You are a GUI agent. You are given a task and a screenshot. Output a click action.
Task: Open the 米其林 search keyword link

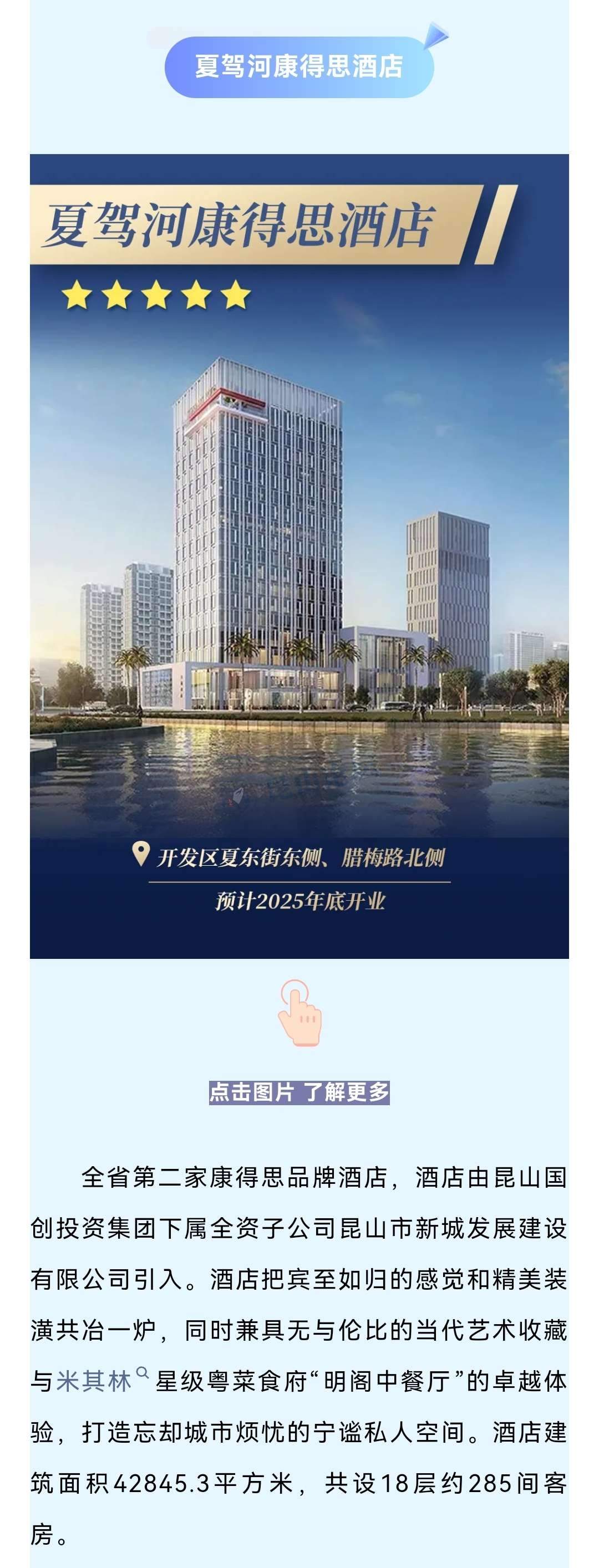(94, 1381)
